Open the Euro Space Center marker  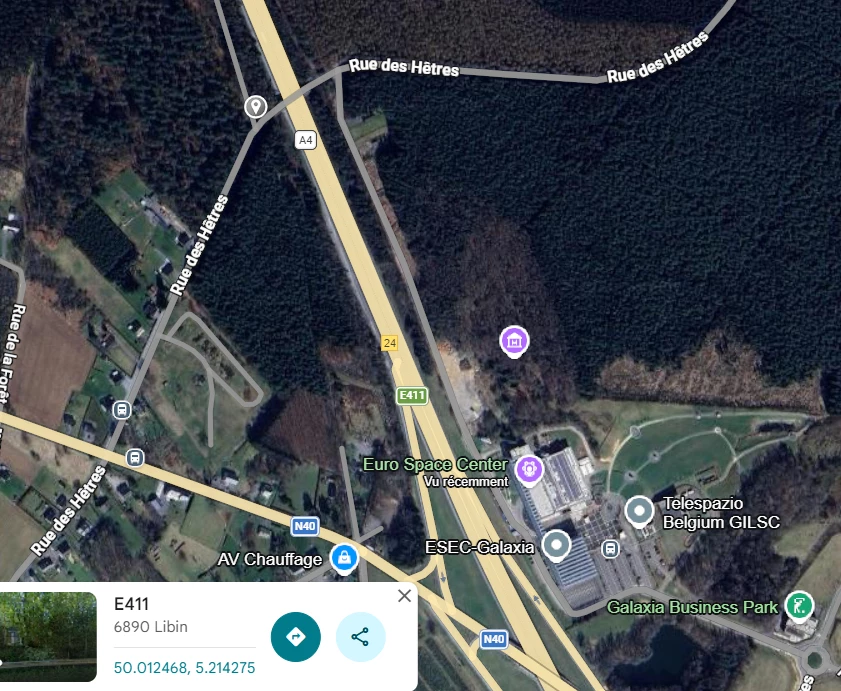[528, 467]
